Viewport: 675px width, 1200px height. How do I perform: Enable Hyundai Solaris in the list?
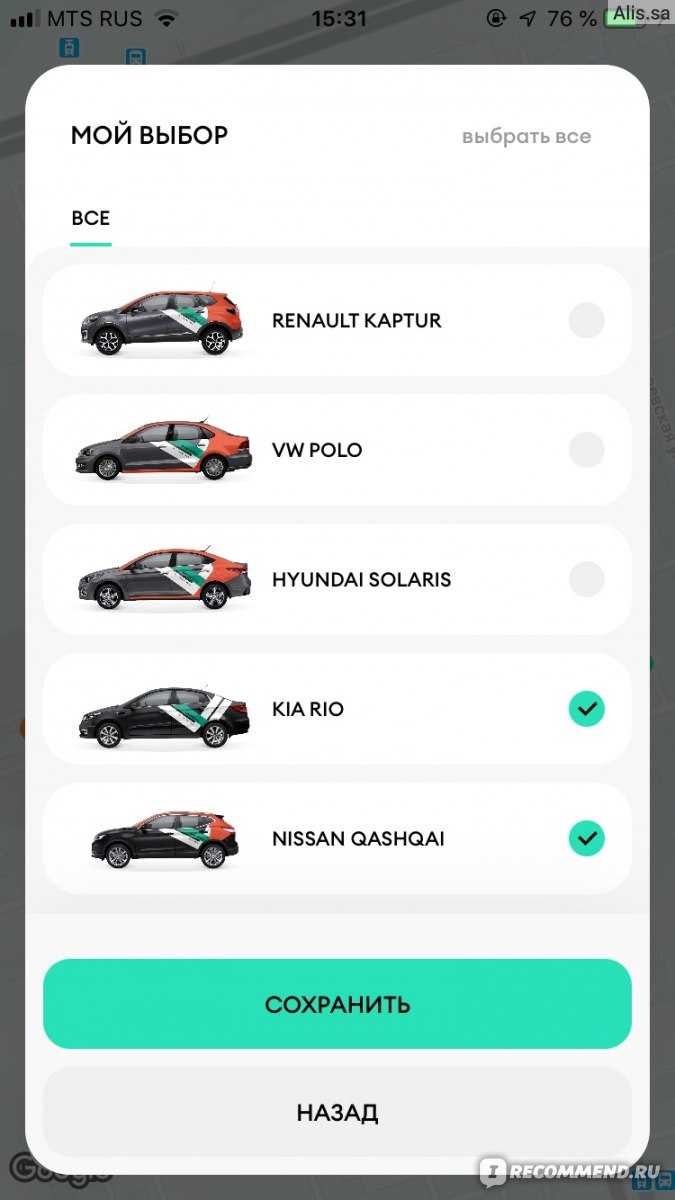coord(586,579)
